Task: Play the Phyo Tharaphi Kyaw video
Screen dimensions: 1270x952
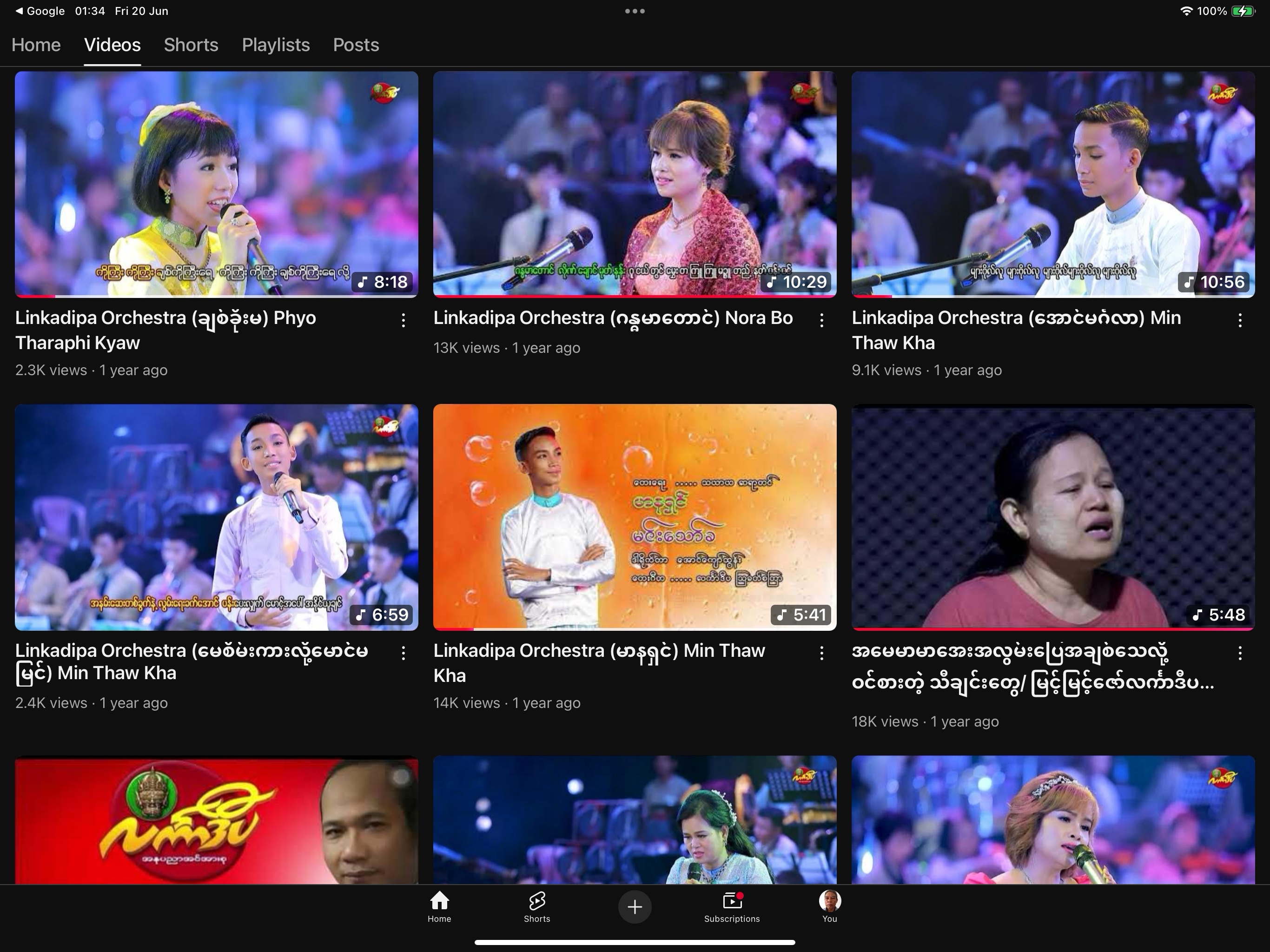Action: click(x=217, y=184)
